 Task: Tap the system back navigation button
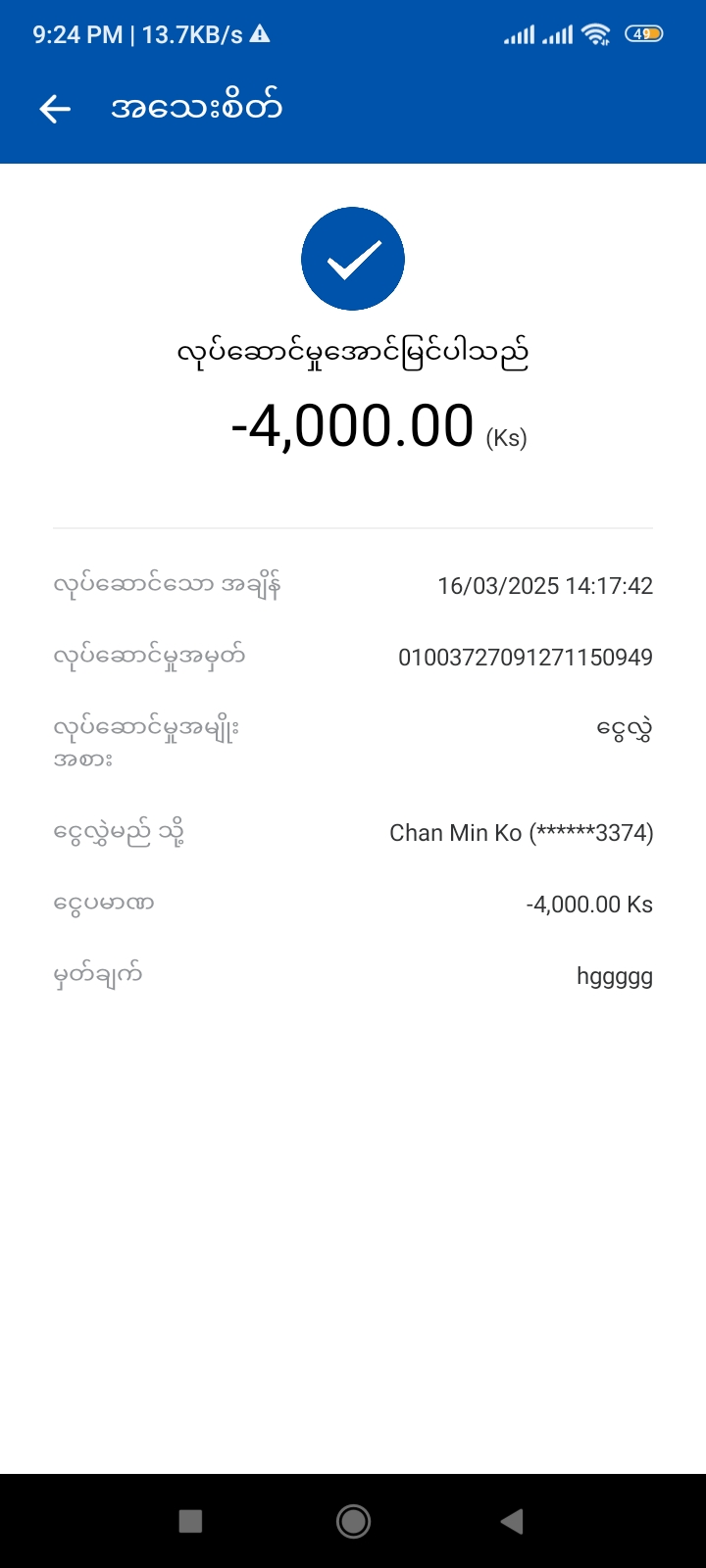click(512, 1521)
